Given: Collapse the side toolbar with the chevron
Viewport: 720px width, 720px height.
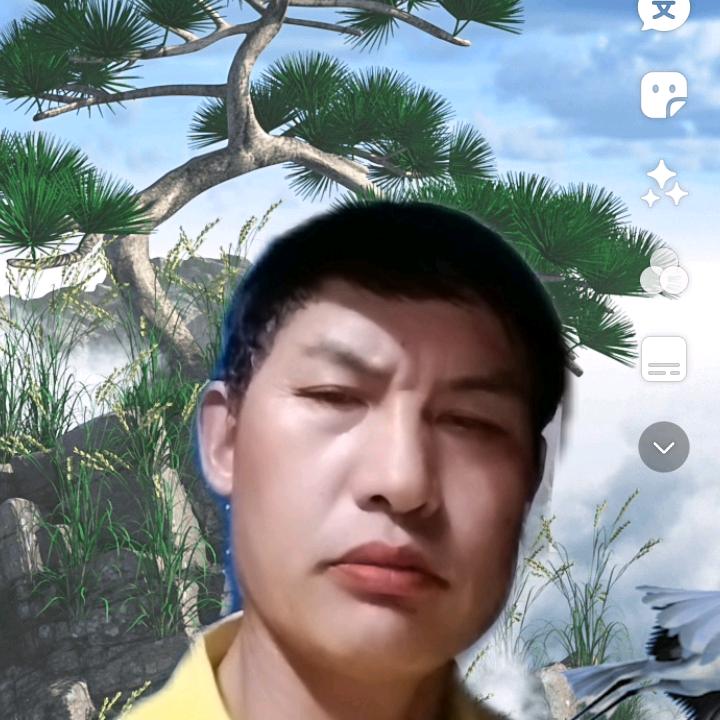Looking at the screenshot, I should (x=664, y=447).
